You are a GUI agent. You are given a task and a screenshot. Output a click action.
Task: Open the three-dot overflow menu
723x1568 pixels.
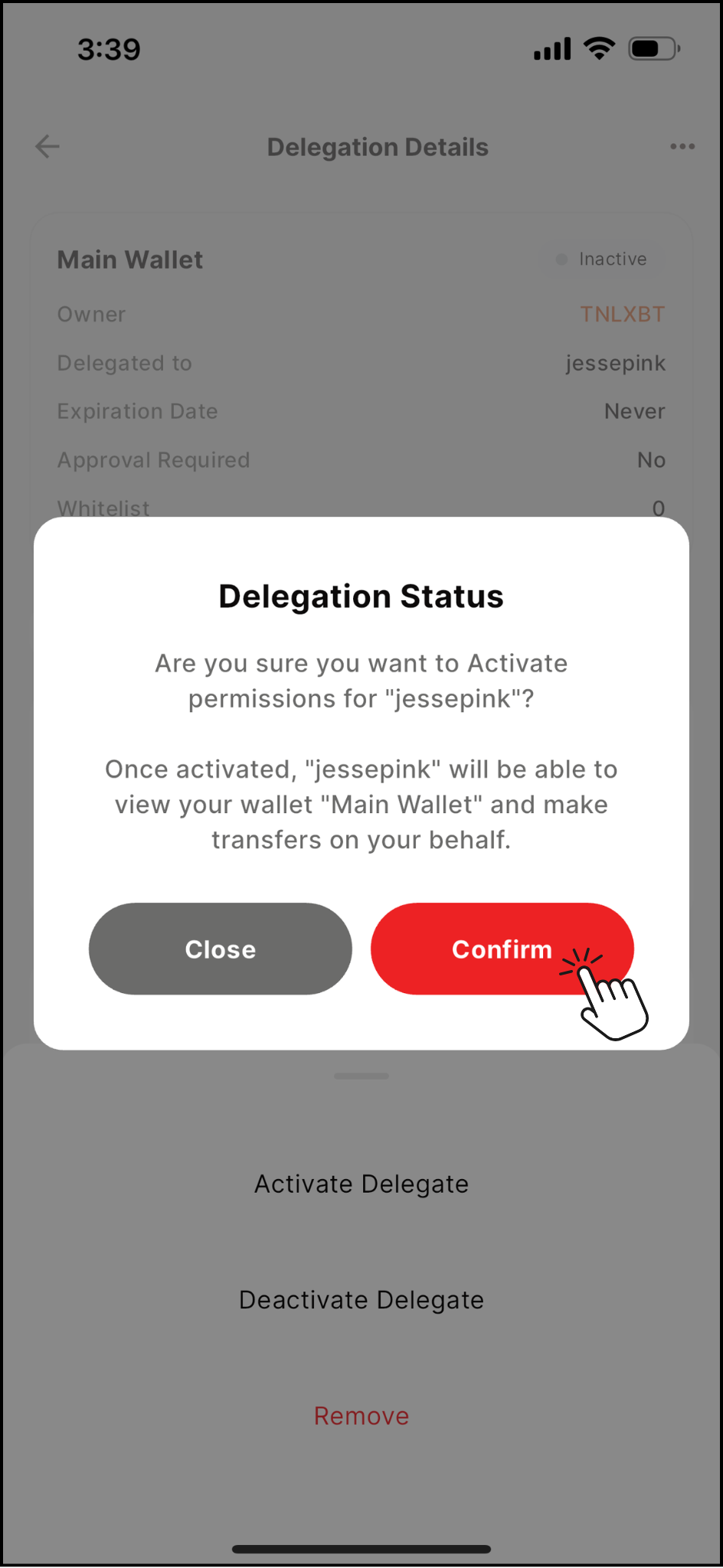pos(682,146)
